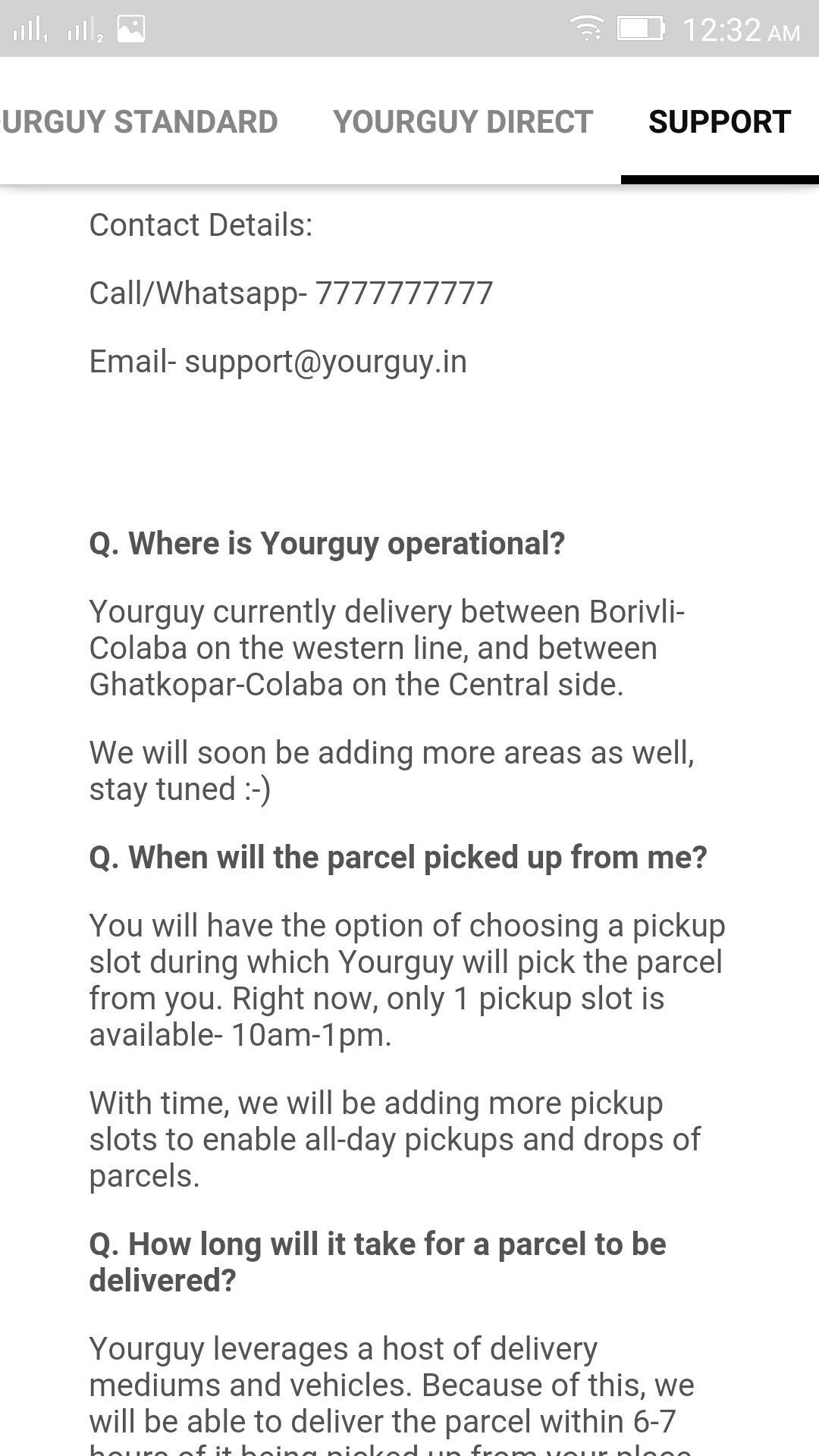
Task: Tap the SIM 2 signal strength icon
Action: 83,30
